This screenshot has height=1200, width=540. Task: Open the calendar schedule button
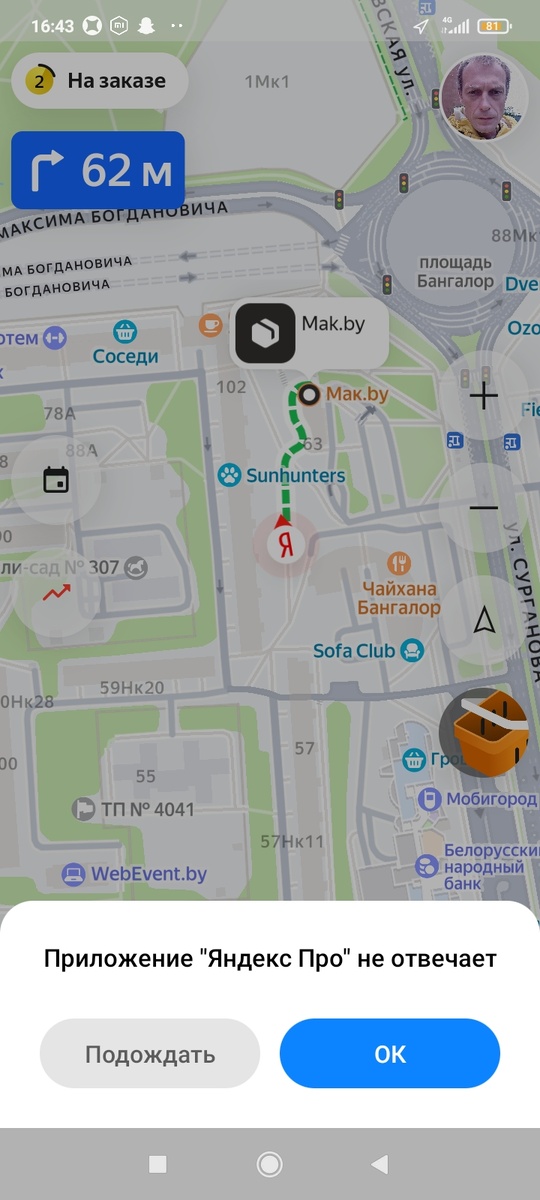(56, 480)
